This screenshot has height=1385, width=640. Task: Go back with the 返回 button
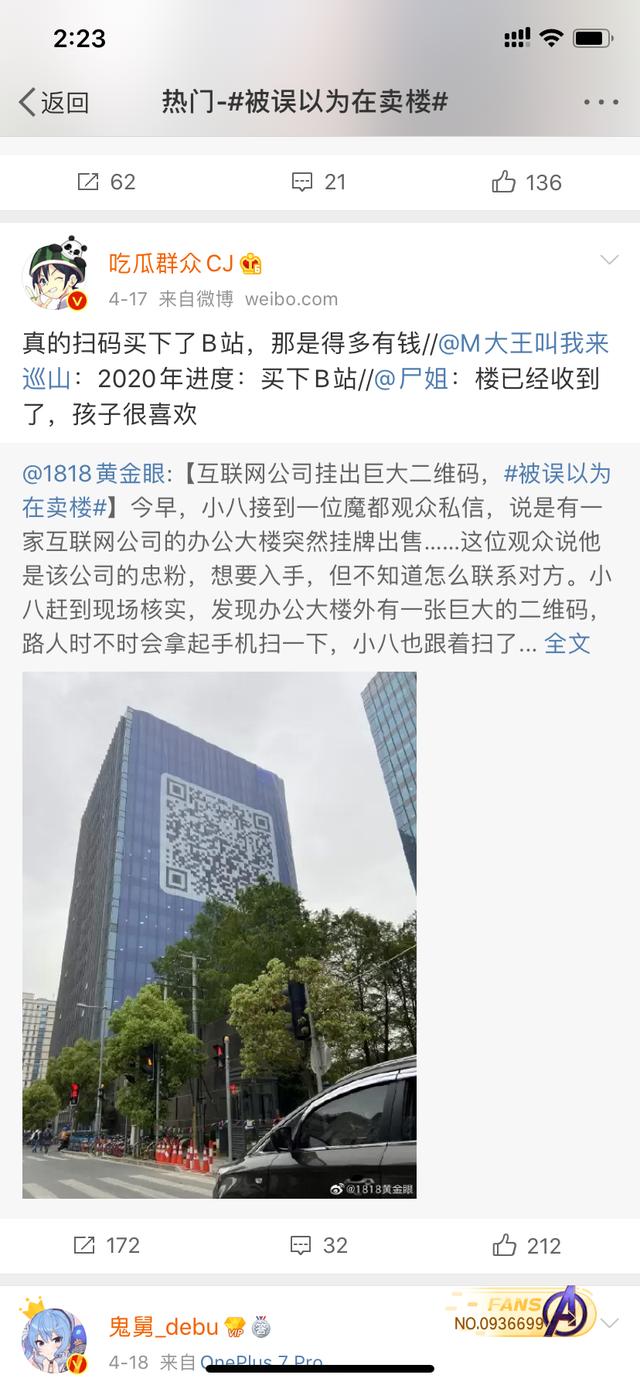(53, 102)
